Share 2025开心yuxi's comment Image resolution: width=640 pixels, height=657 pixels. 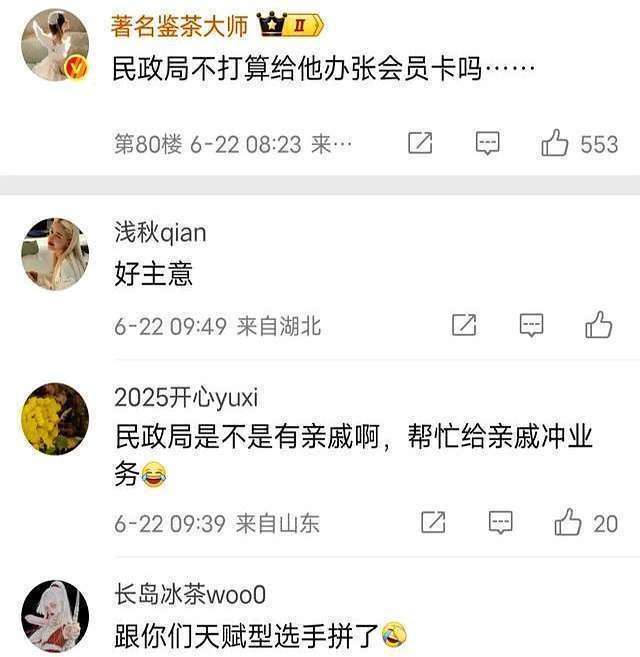[x=433, y=521]
